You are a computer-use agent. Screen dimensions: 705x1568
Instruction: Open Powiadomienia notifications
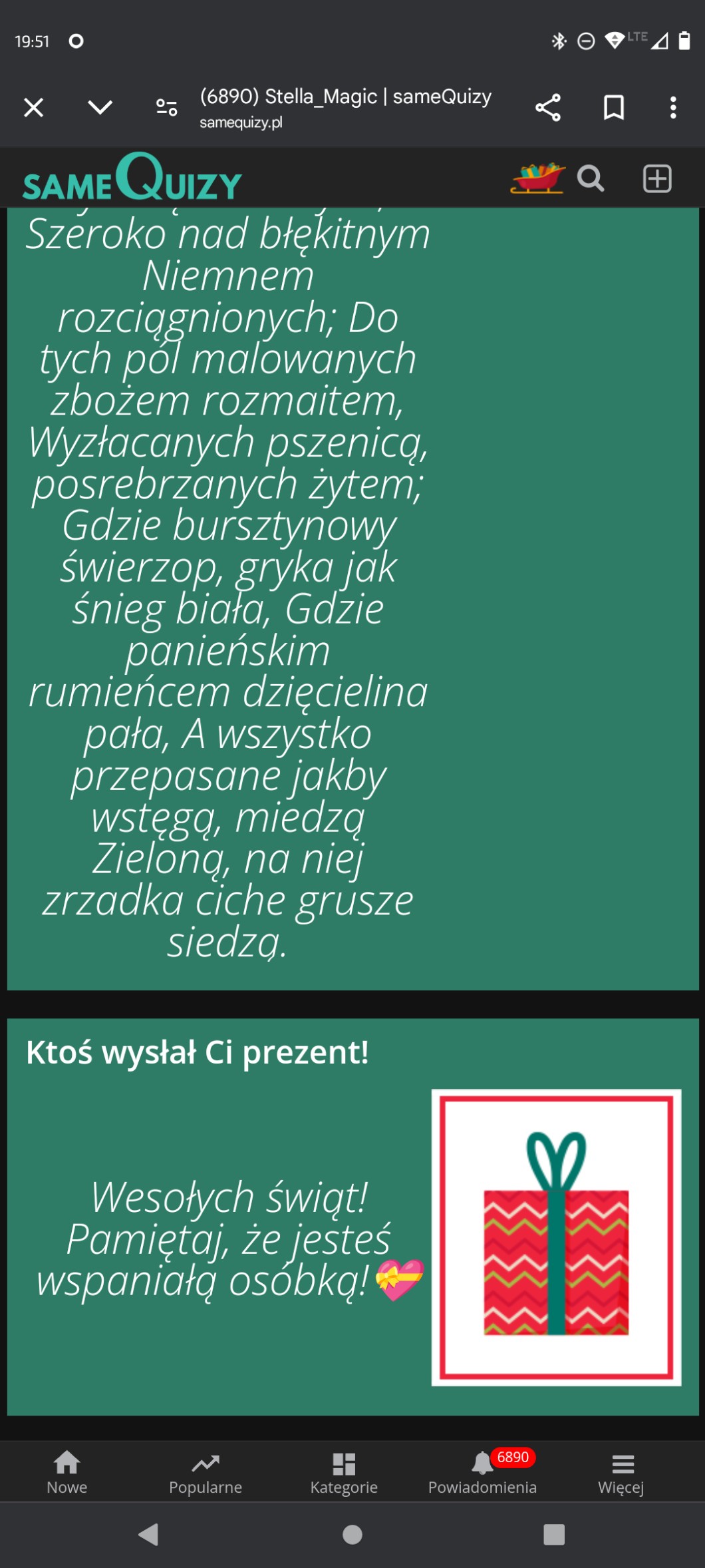[x=482, y=1472]
